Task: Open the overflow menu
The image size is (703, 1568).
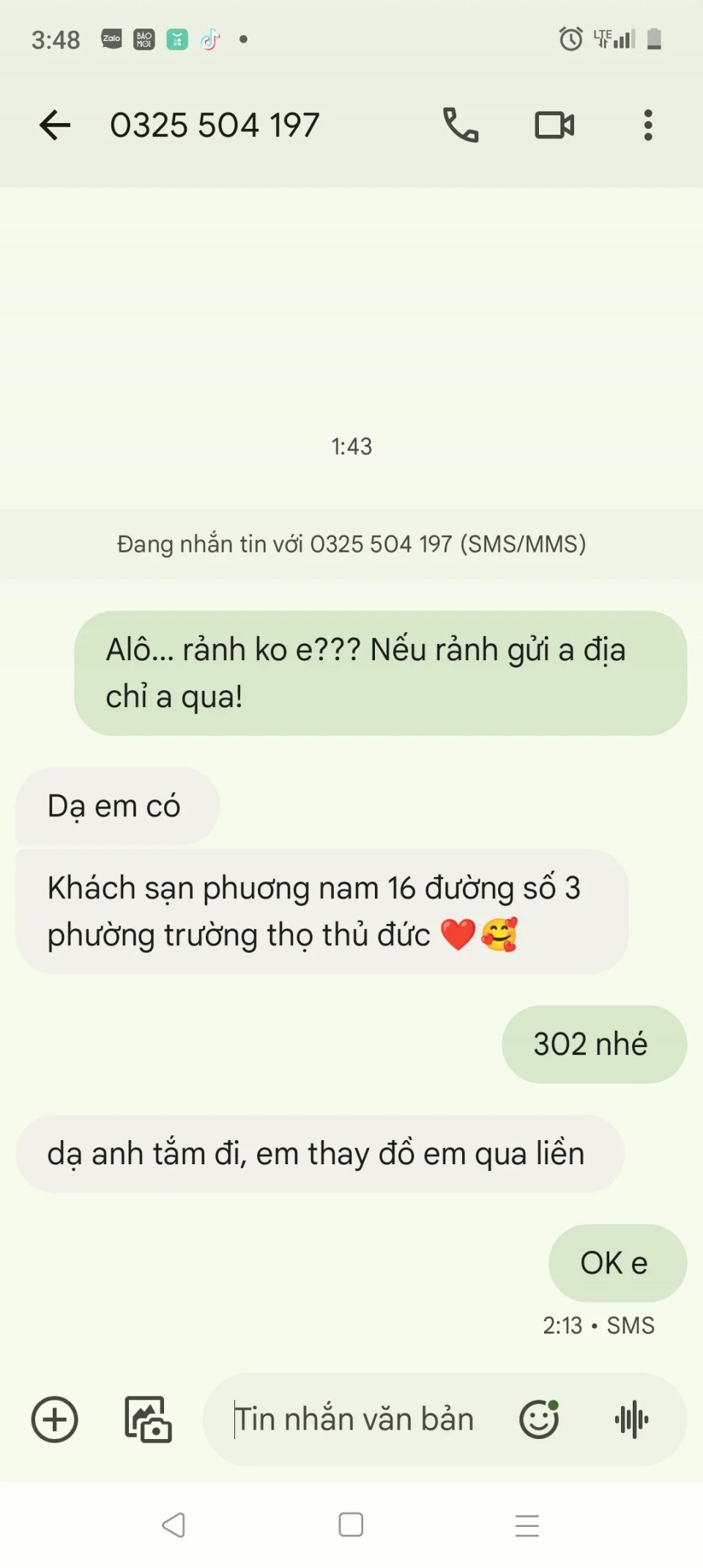Action: 647,125
